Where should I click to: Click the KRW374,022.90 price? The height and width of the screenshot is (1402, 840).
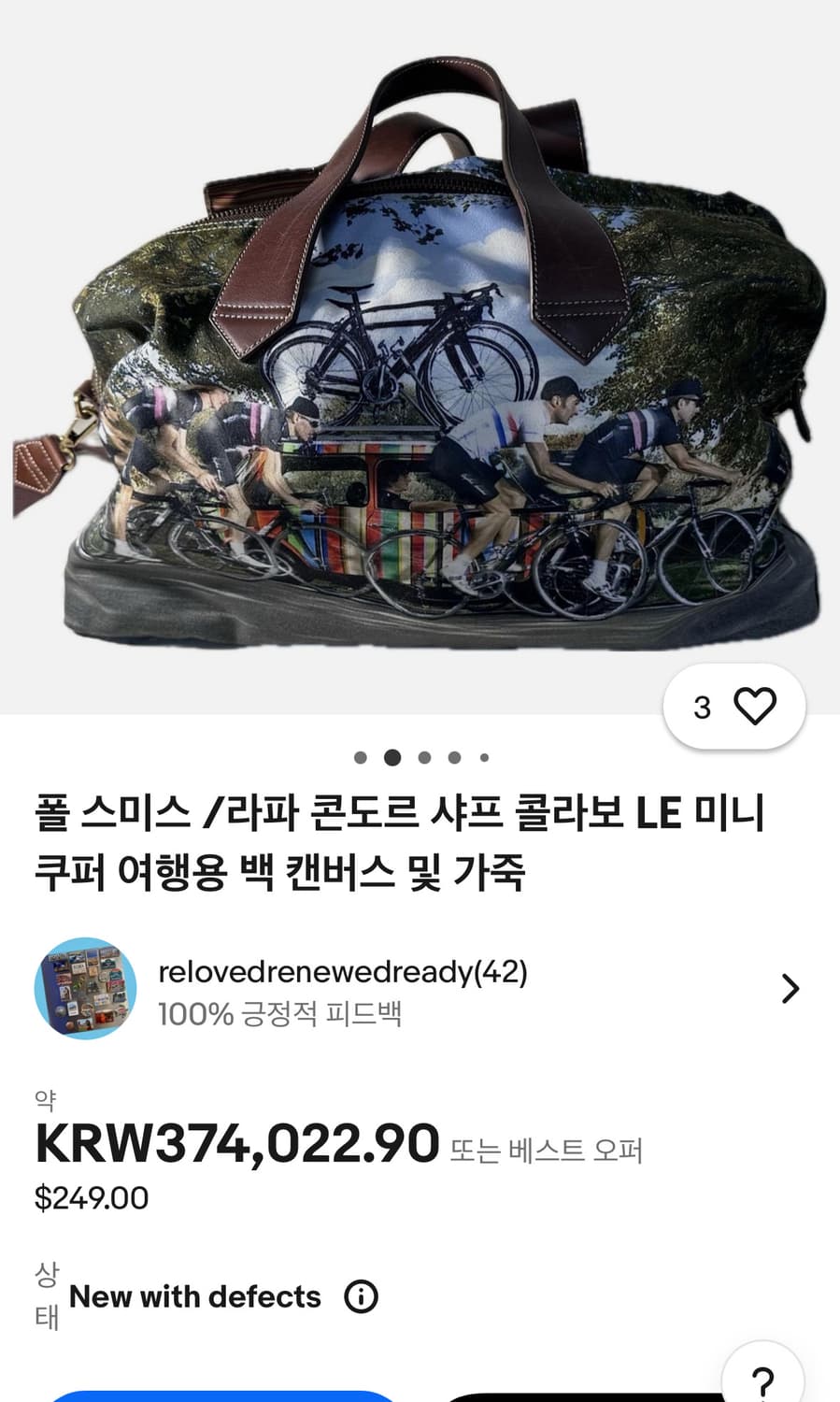coord(235,1142)
